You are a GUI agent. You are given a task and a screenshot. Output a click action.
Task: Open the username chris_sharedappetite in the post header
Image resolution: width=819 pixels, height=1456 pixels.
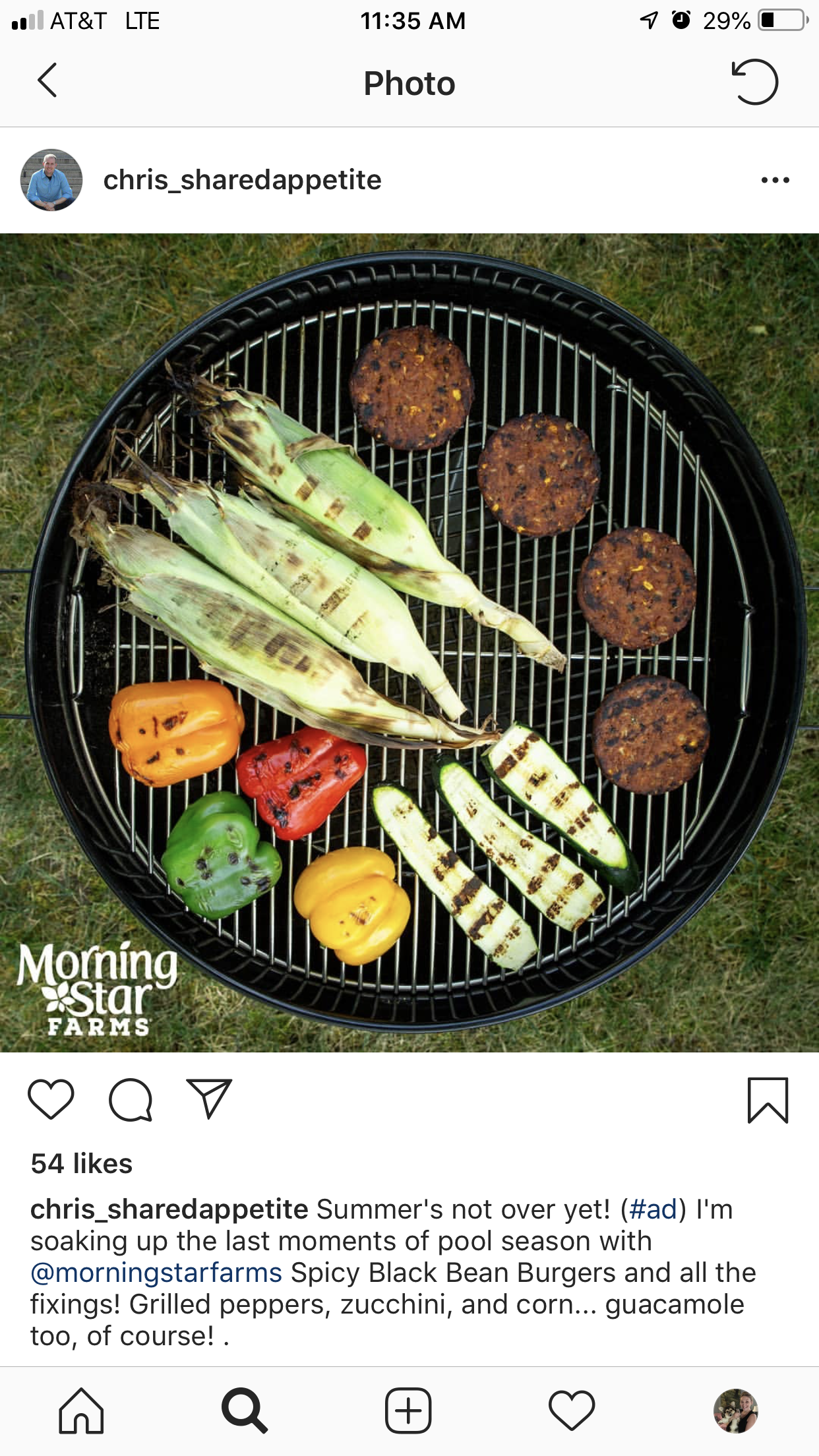pos(242,180)
